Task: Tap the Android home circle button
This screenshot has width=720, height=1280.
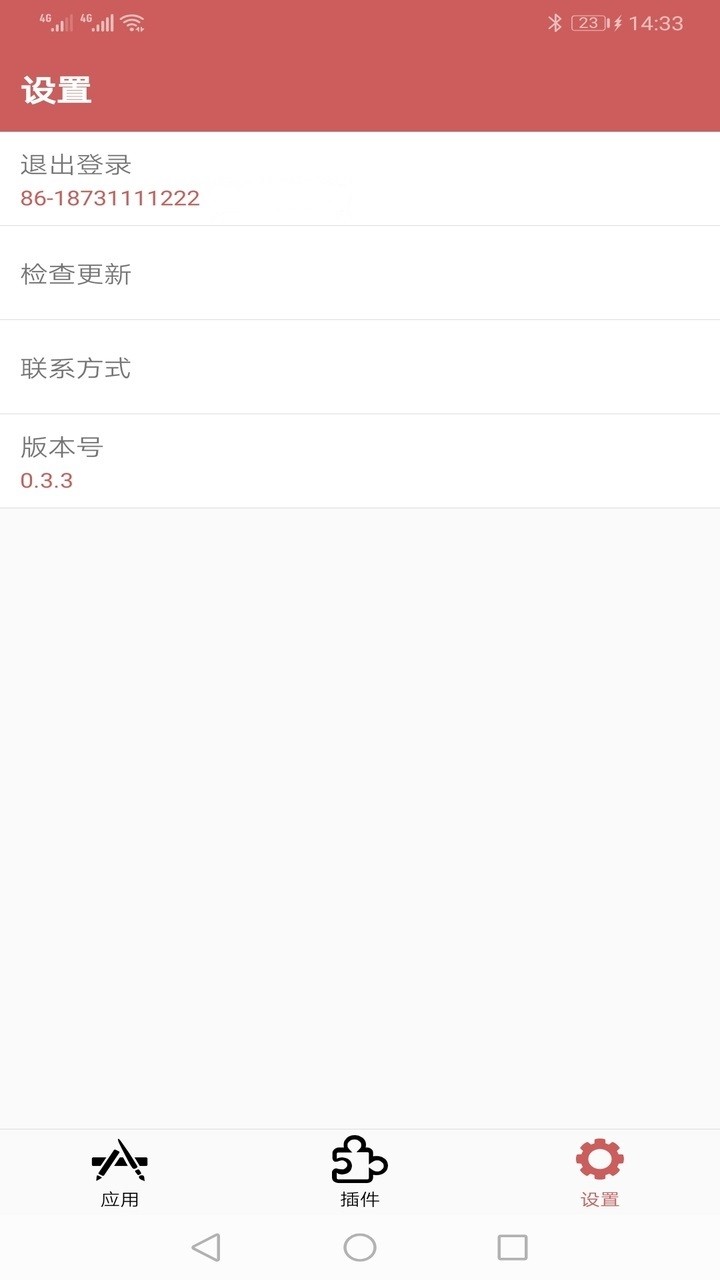Action: [360, 1247]
